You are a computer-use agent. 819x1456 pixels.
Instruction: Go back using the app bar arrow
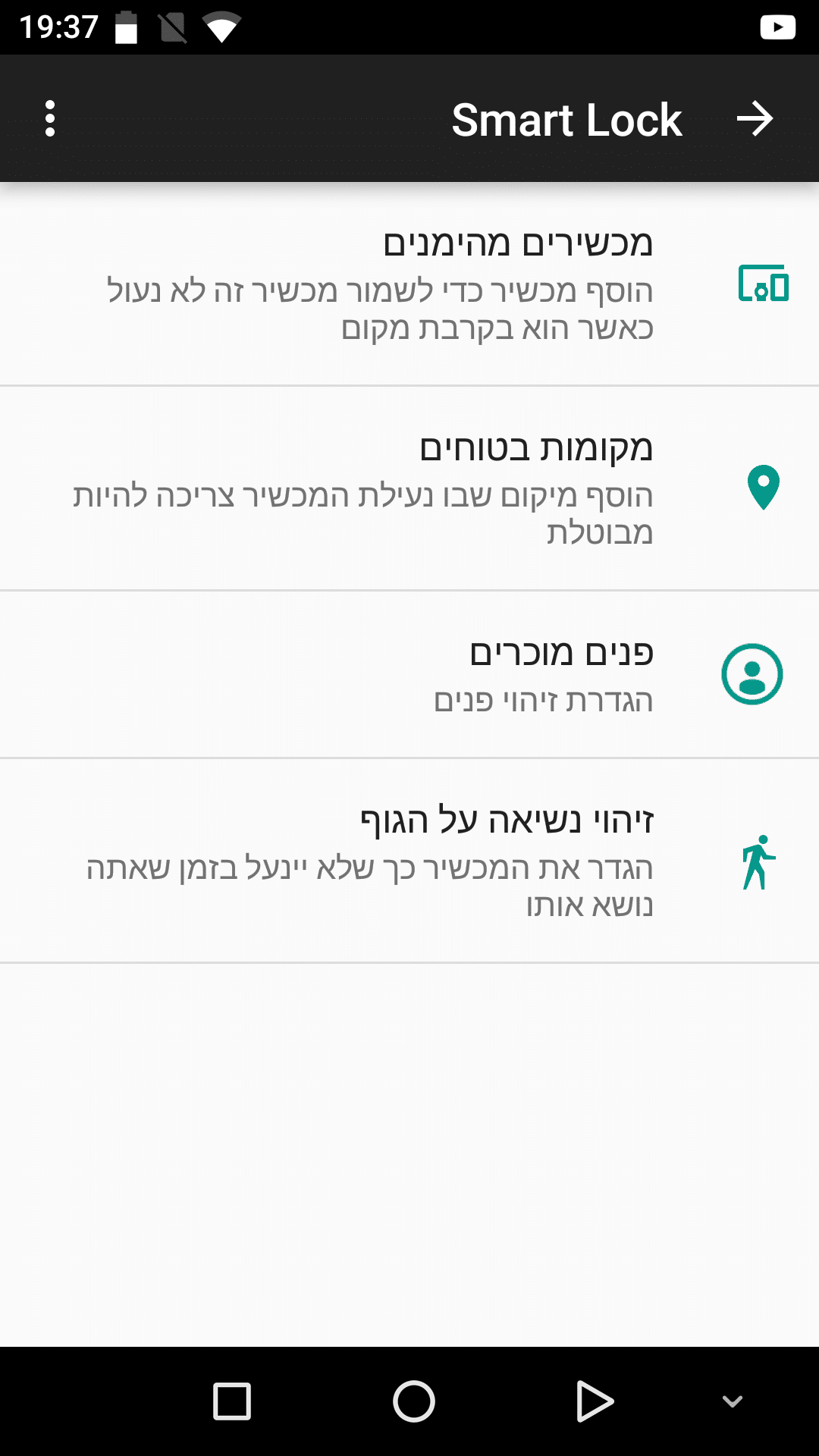[755, 119]
